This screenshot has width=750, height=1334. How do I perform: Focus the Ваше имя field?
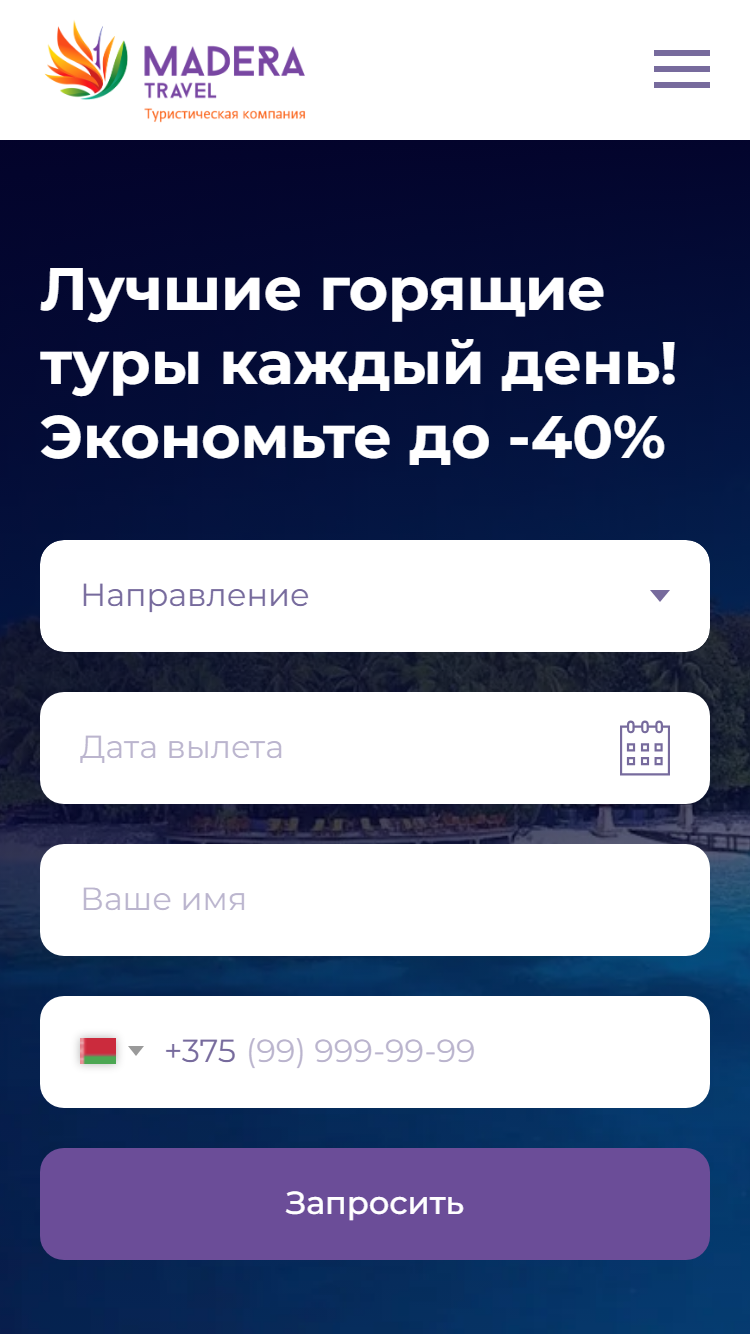(x=375, y=900)
